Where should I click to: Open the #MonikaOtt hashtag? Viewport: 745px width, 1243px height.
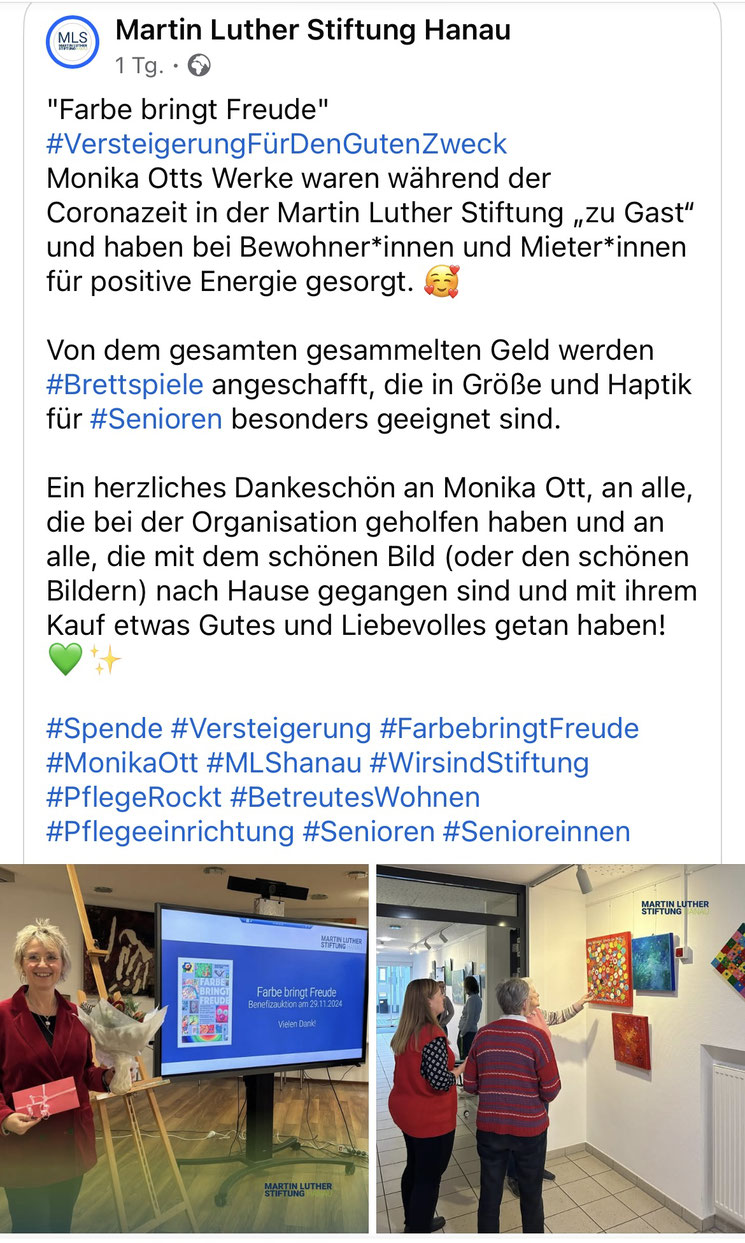coord(121,763)
